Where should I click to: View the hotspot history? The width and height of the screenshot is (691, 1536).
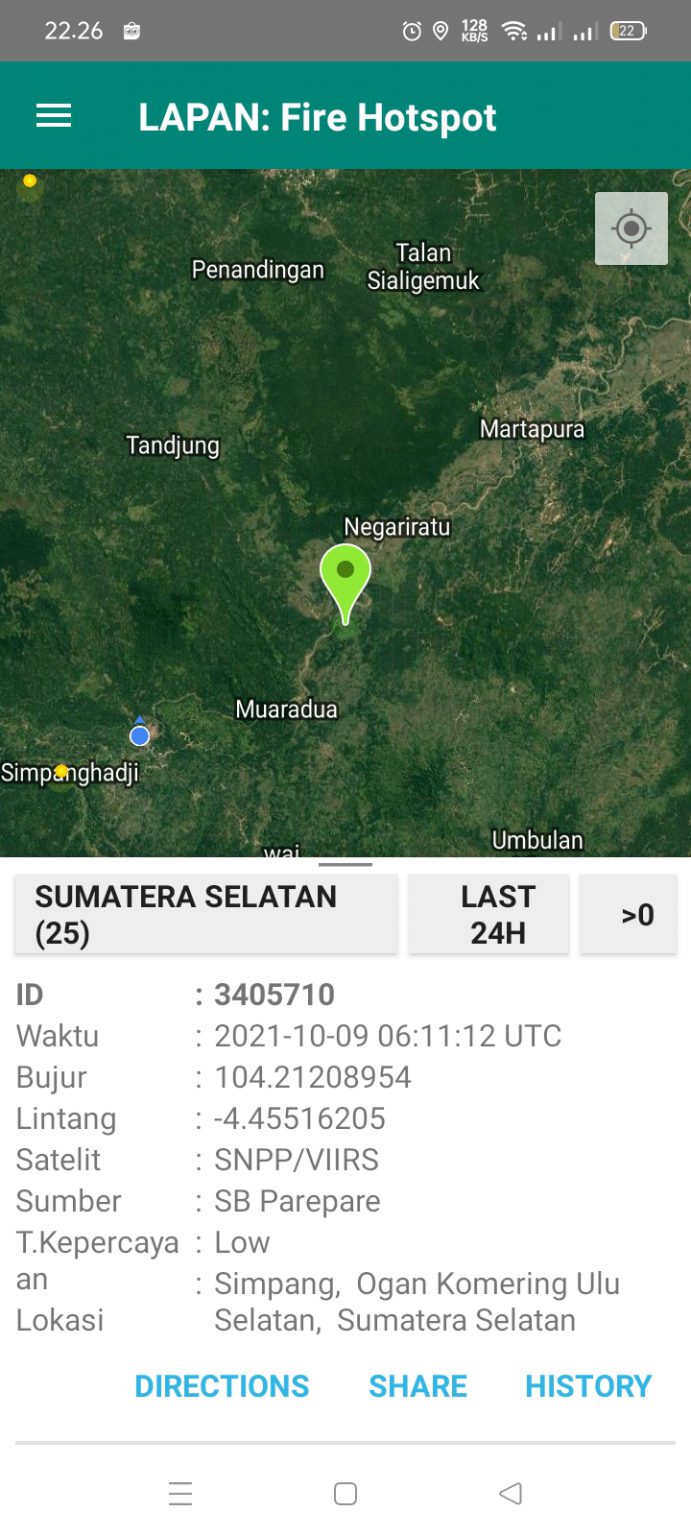(588, 1386)
